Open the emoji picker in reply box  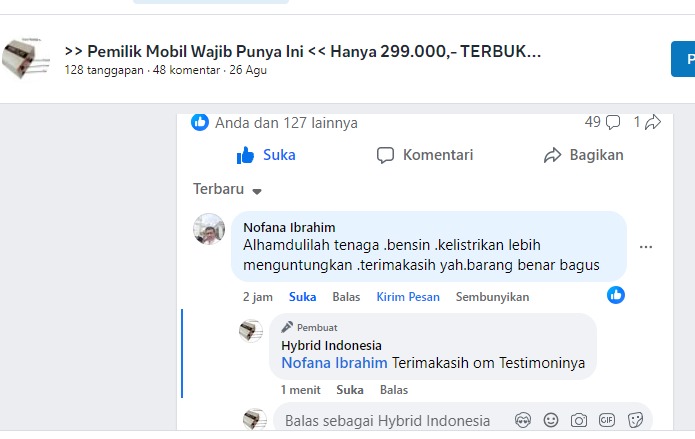coord(551,420)
